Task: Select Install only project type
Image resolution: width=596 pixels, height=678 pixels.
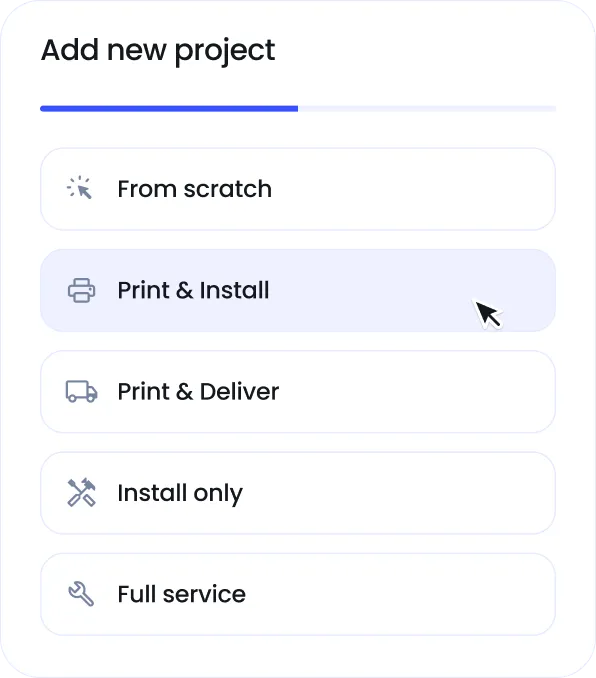Action: pos(298,493)
